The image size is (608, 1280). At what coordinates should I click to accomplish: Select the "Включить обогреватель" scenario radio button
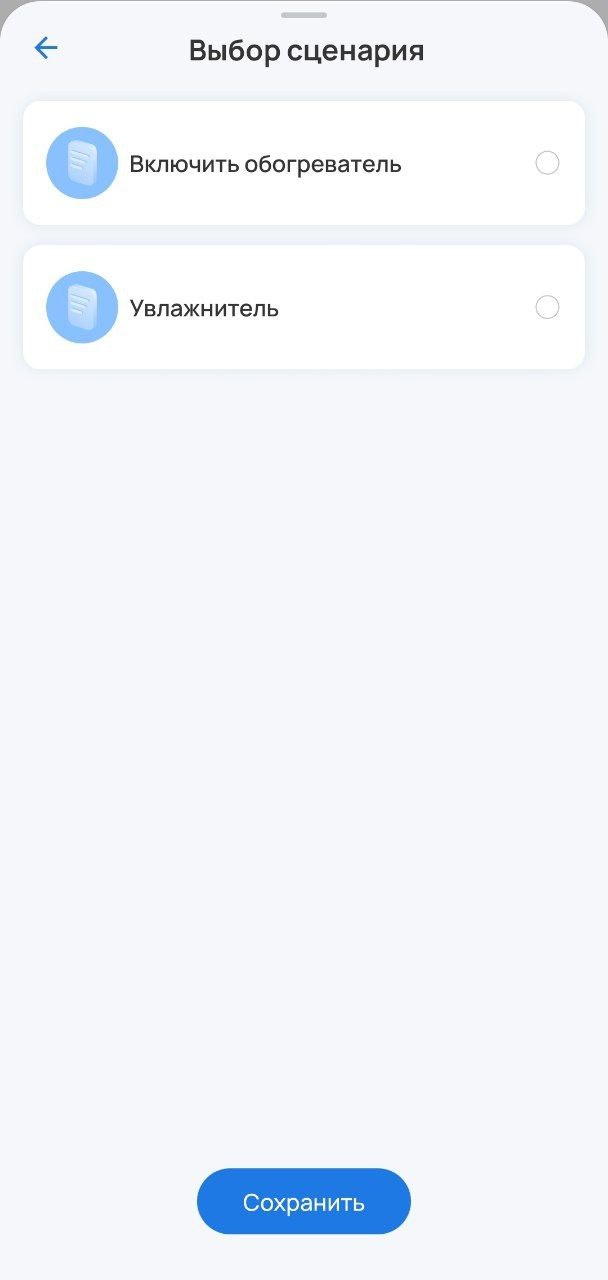click(547, 163)
